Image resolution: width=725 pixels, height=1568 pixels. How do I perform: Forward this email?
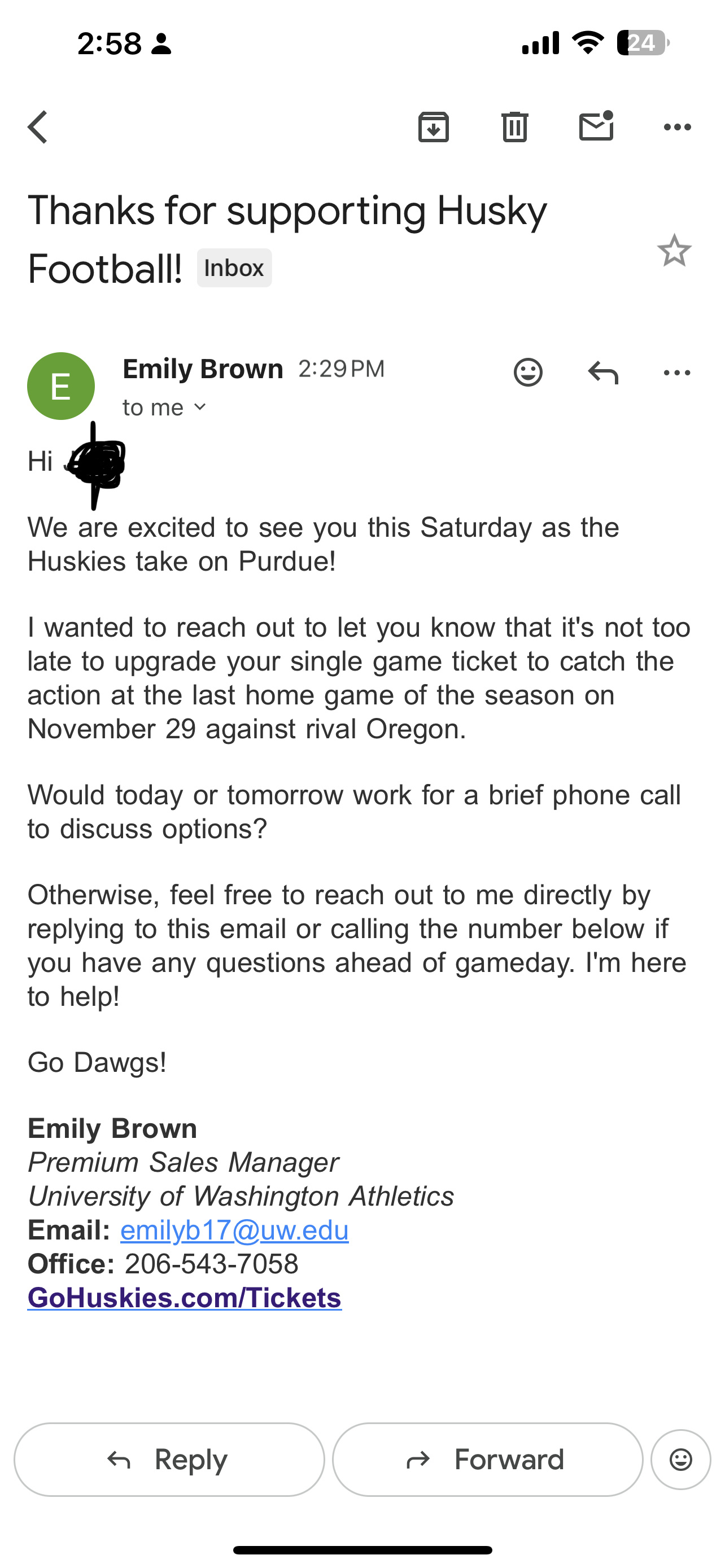point(487,1459)
